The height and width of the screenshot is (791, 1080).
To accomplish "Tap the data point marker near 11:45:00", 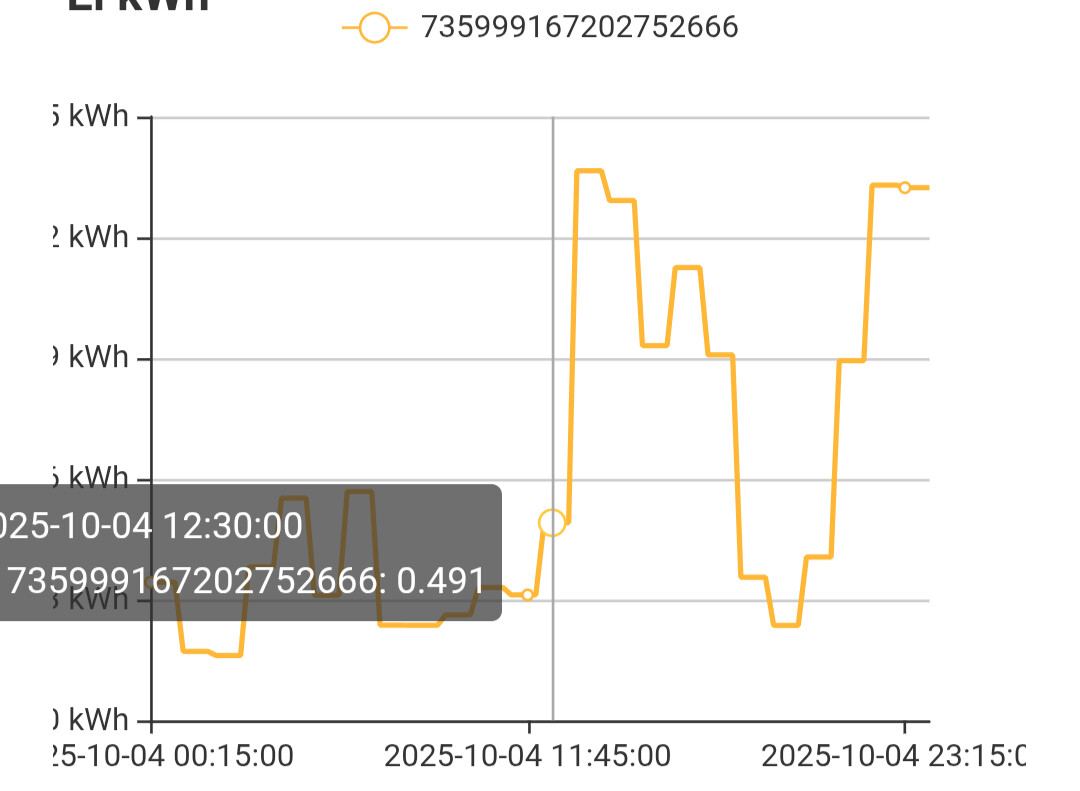I will point(528,595).
